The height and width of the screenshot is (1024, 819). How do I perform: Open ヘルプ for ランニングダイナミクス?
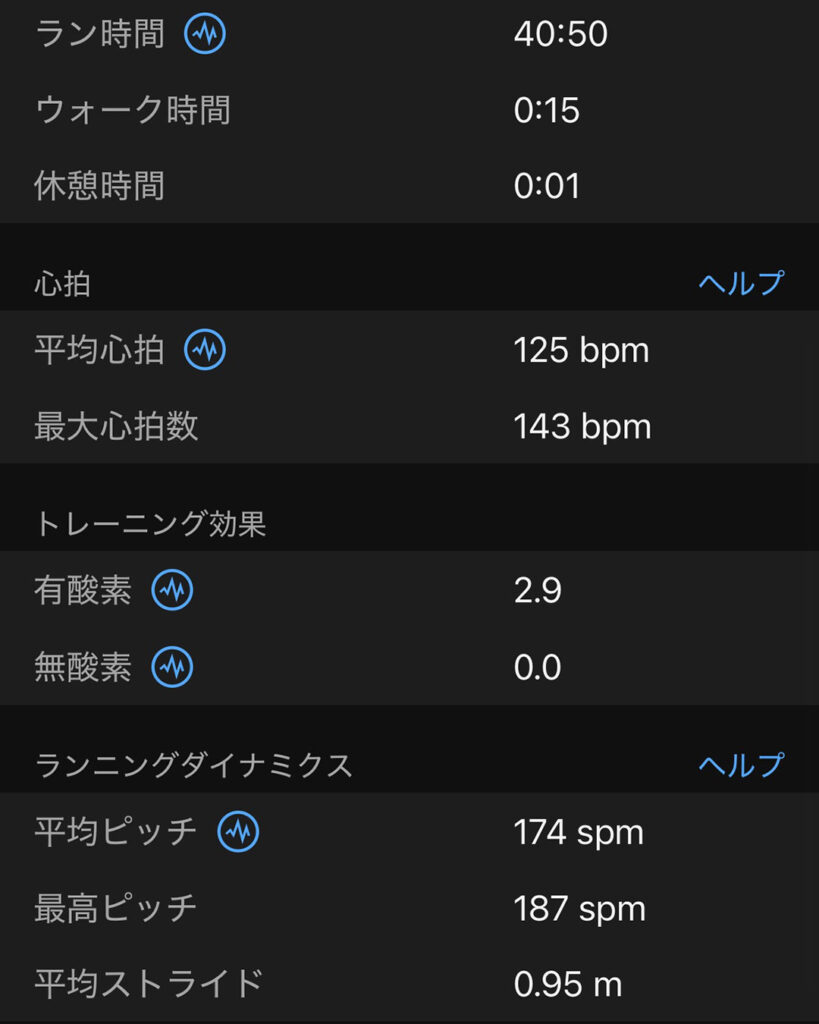click(x=740, y=765)
